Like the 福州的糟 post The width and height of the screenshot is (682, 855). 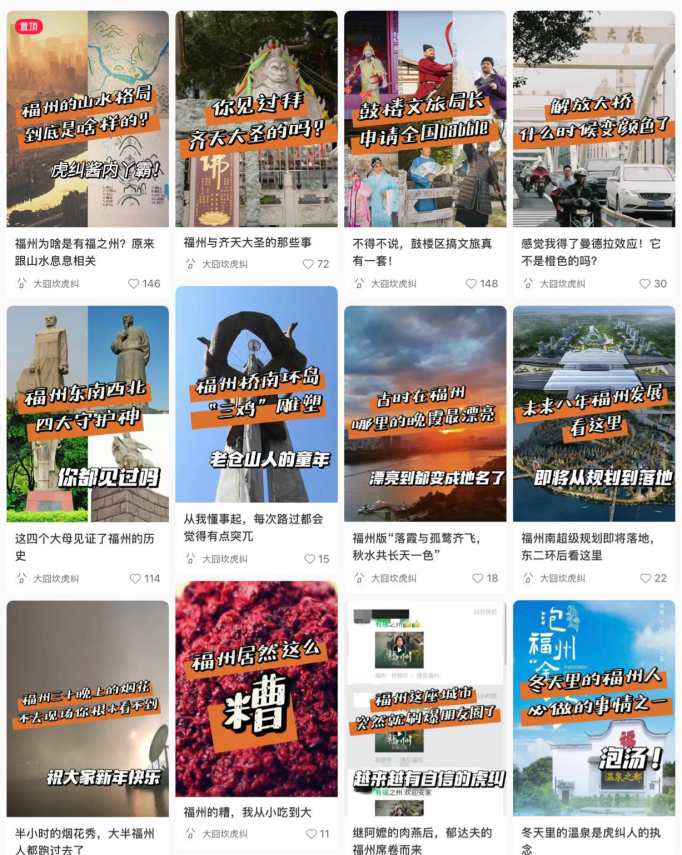pos(311,834)
